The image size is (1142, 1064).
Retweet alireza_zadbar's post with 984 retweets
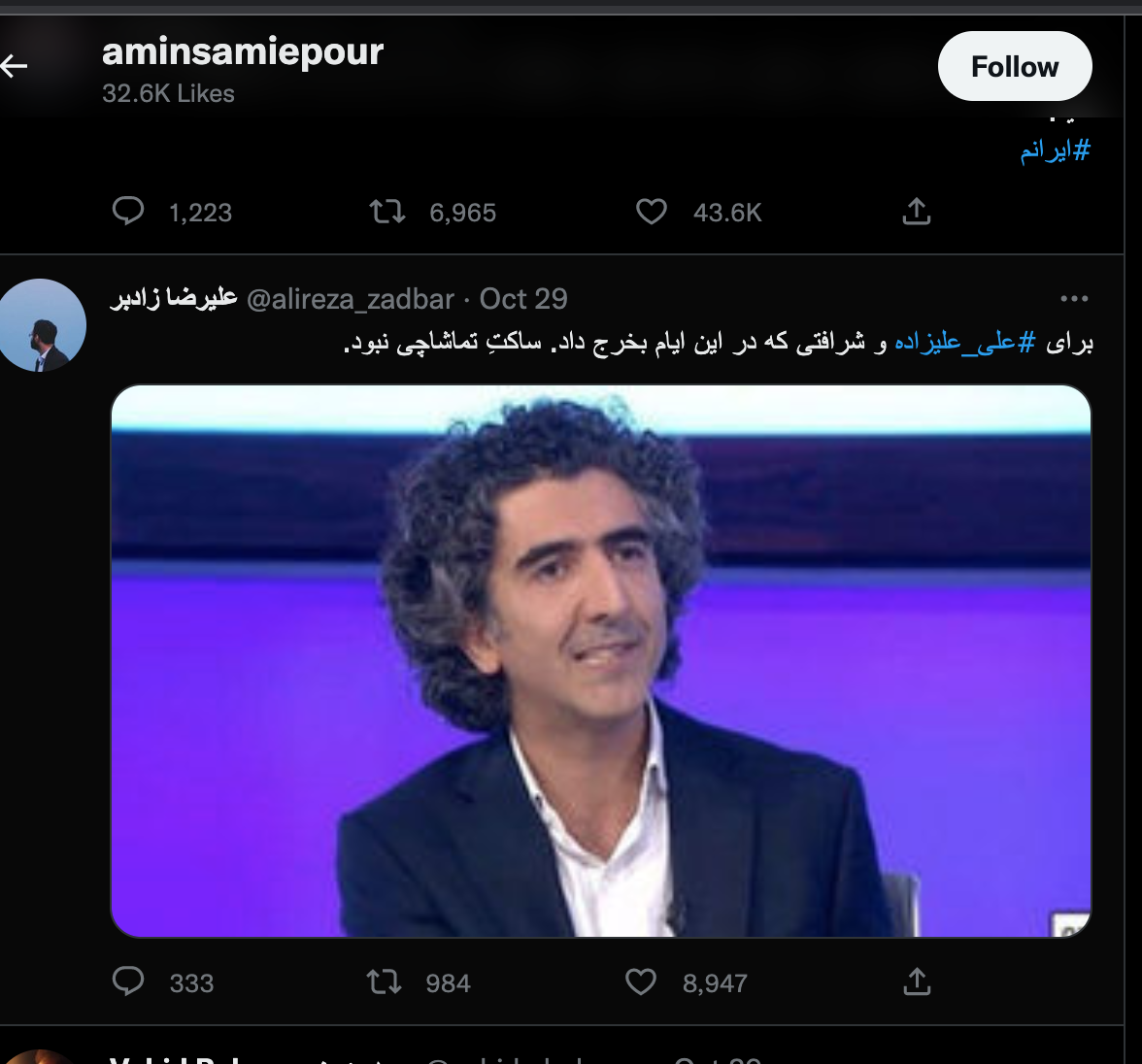click(385, 982)
